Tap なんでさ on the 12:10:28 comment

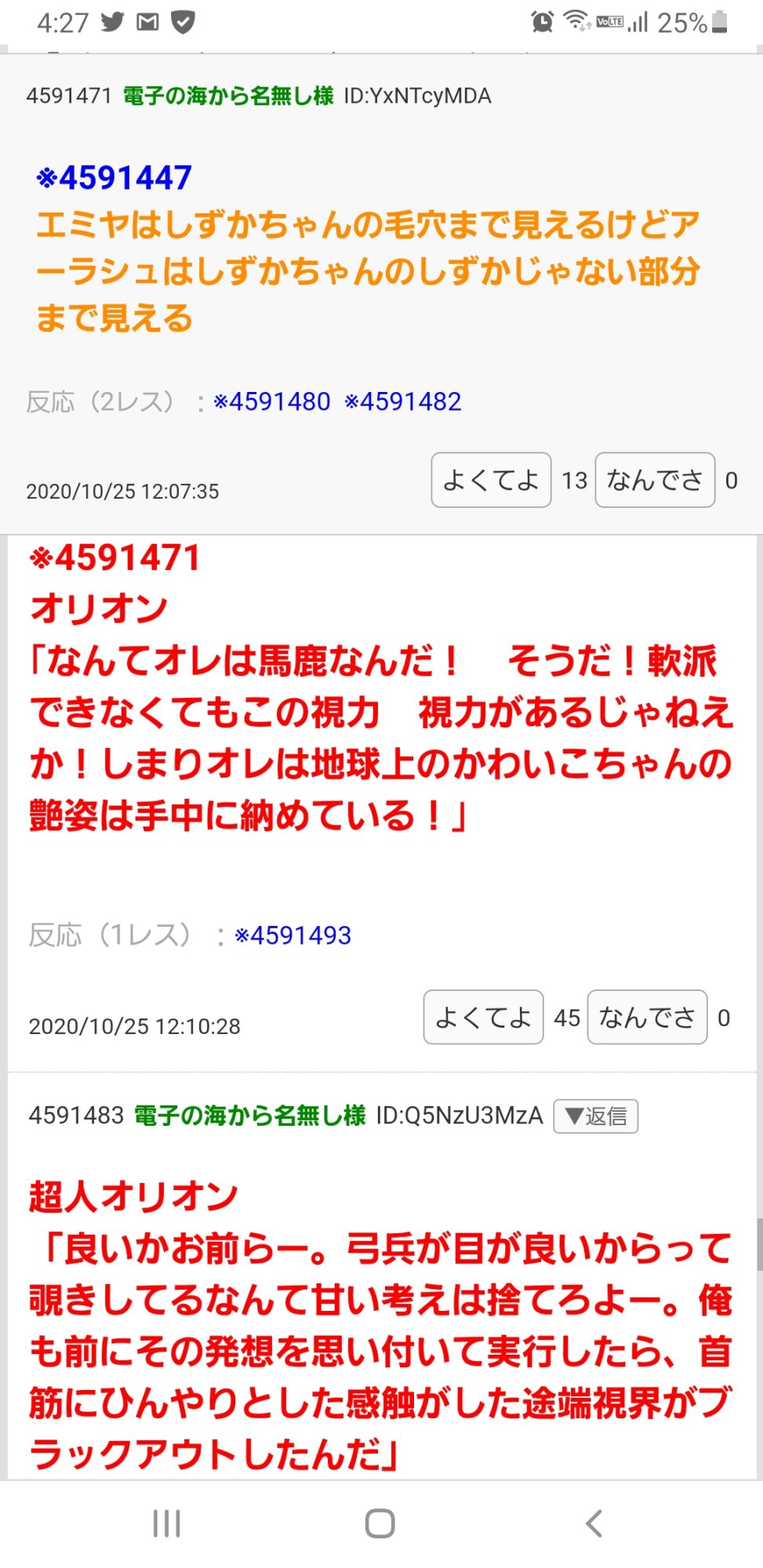[x=647, y=1018]
